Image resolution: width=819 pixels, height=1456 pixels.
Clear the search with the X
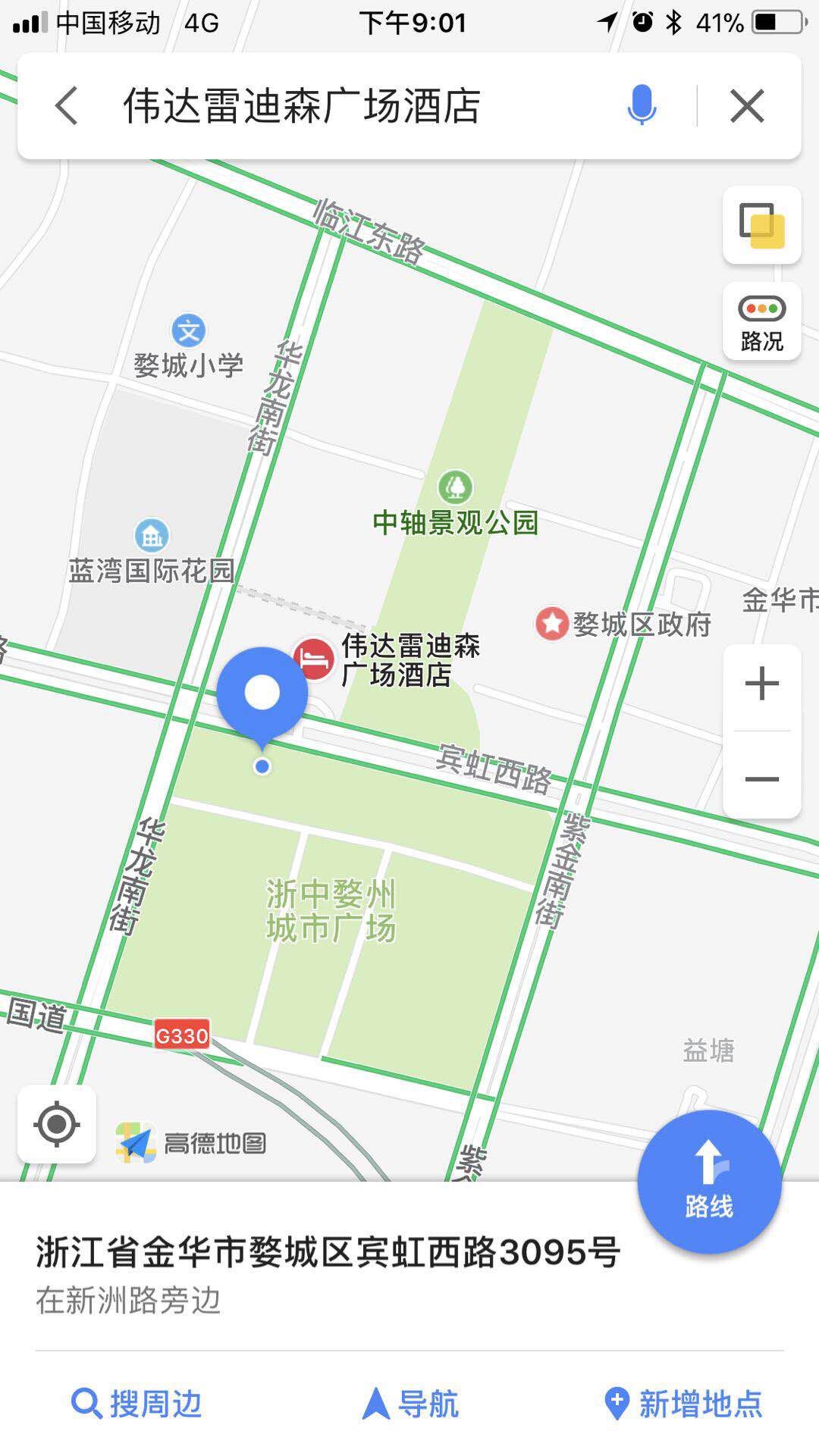tap(747, 105)
